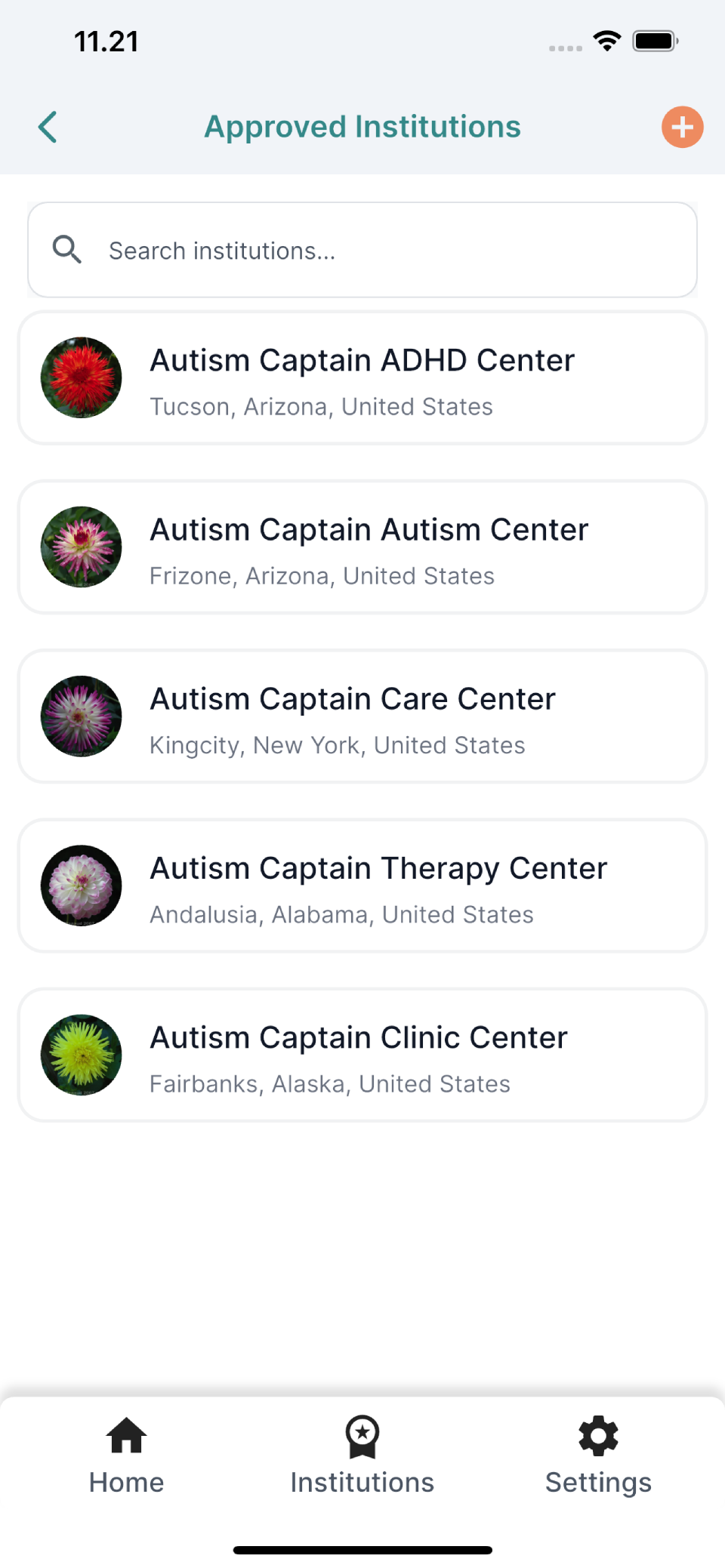Viewport: 725px width, 1568px height.
Task: Switch to the Home tab
Action: (x=125, y=1457)
